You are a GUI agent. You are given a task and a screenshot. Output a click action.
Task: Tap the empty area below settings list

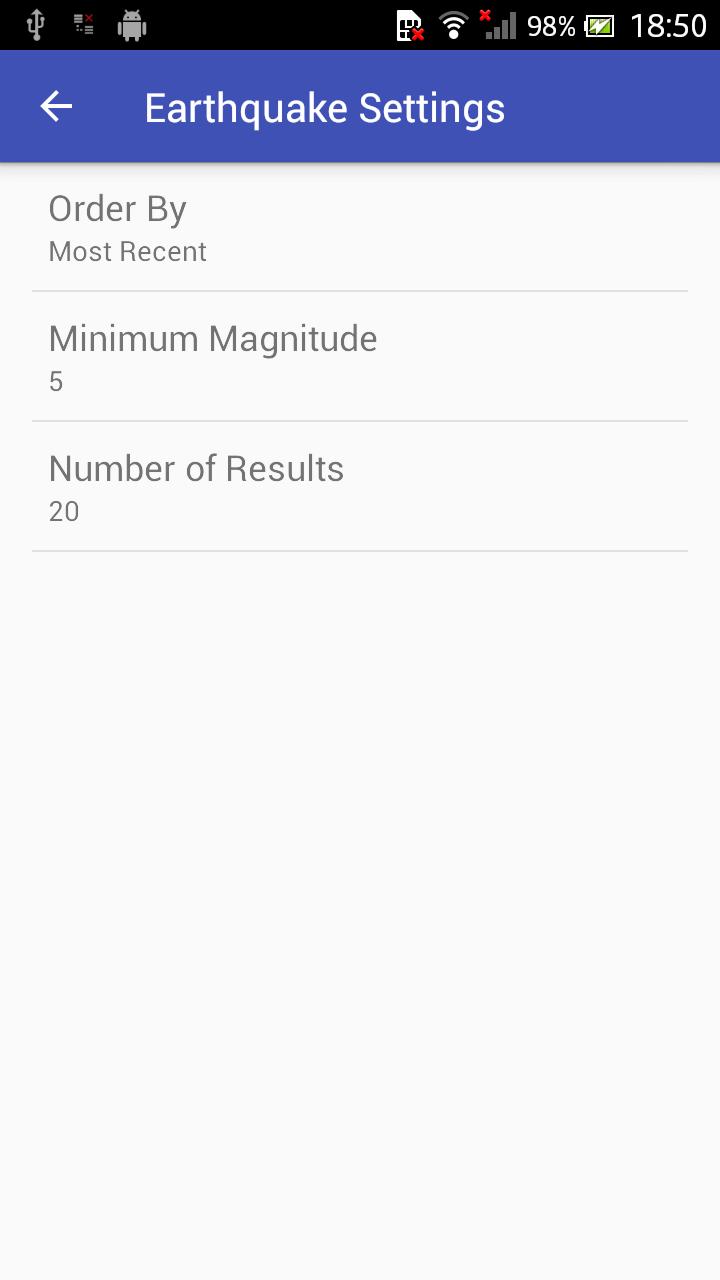click(360, 900)
